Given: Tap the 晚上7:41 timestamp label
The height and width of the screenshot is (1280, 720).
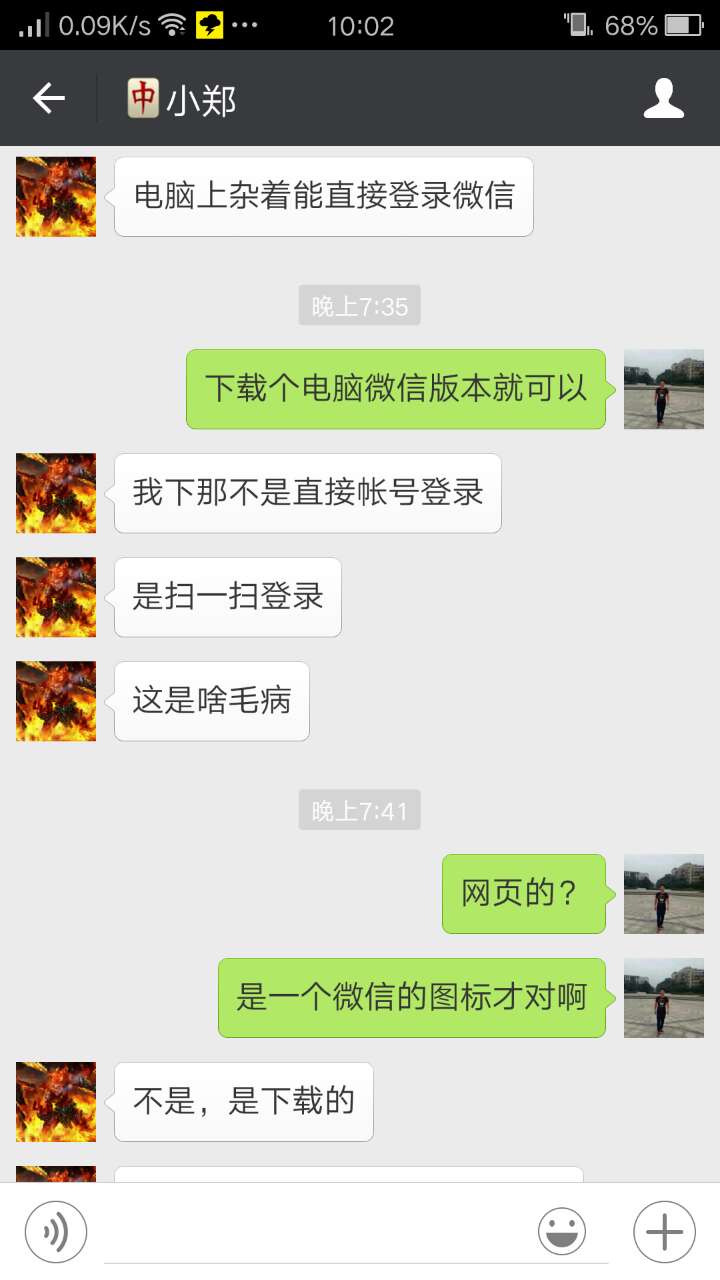Looking at the screenshot, I should pos(359,810).
